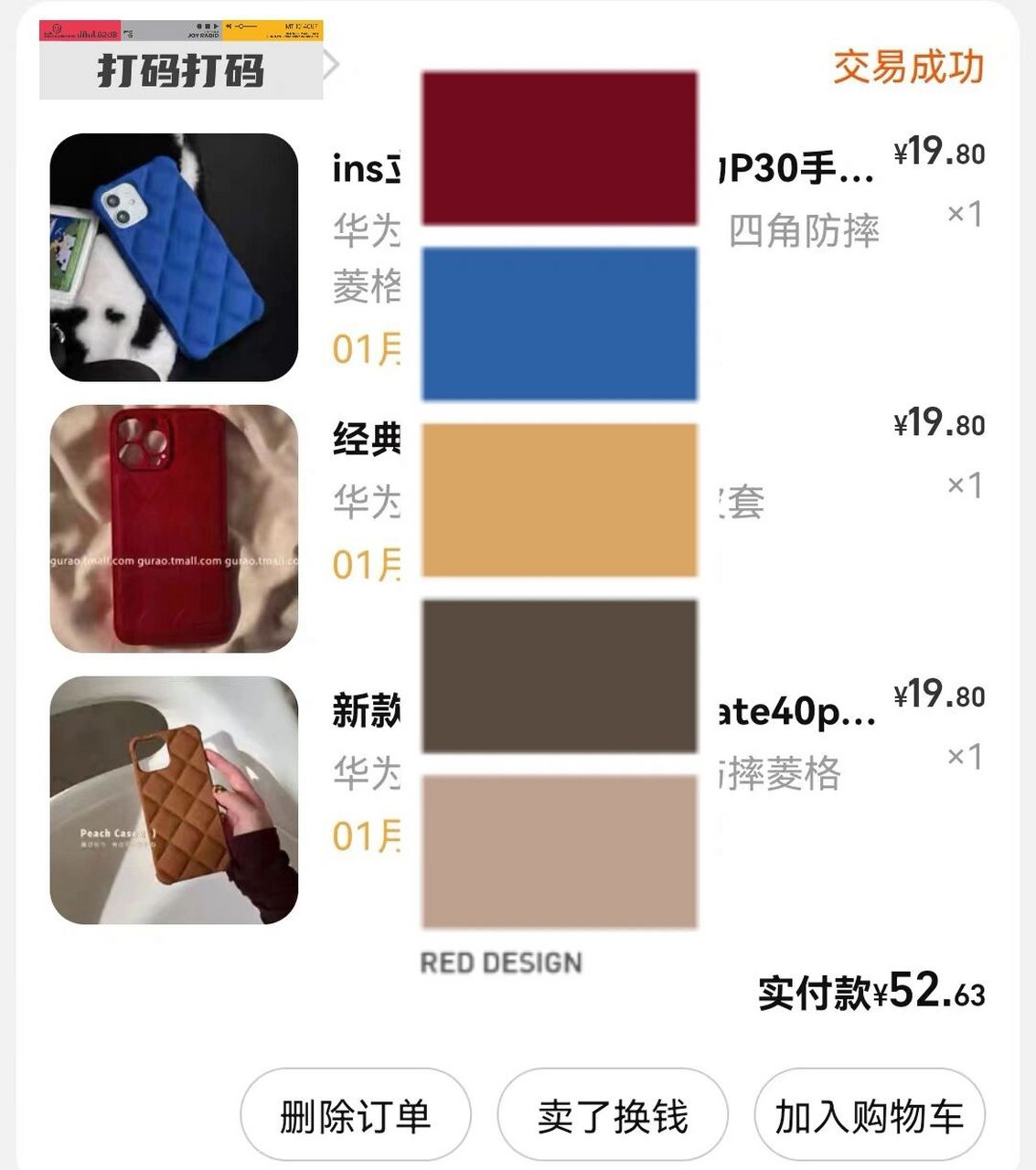Tap the RED DESIGN label
Viewport: 1036px width, 1170px height.
500,962
